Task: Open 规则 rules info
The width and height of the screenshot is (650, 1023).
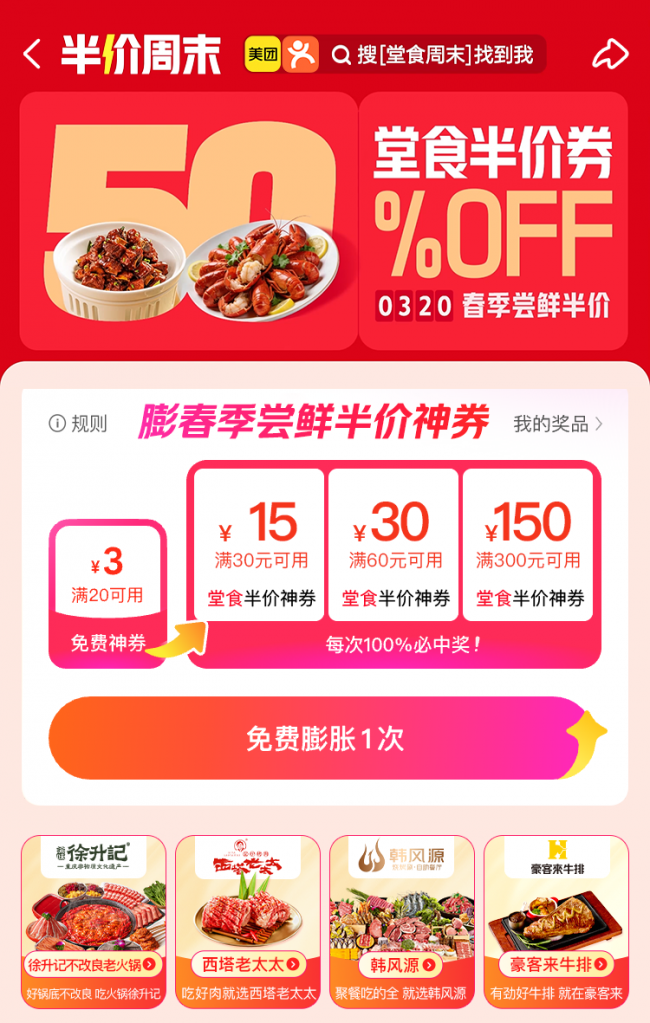Action: point(78,423)
